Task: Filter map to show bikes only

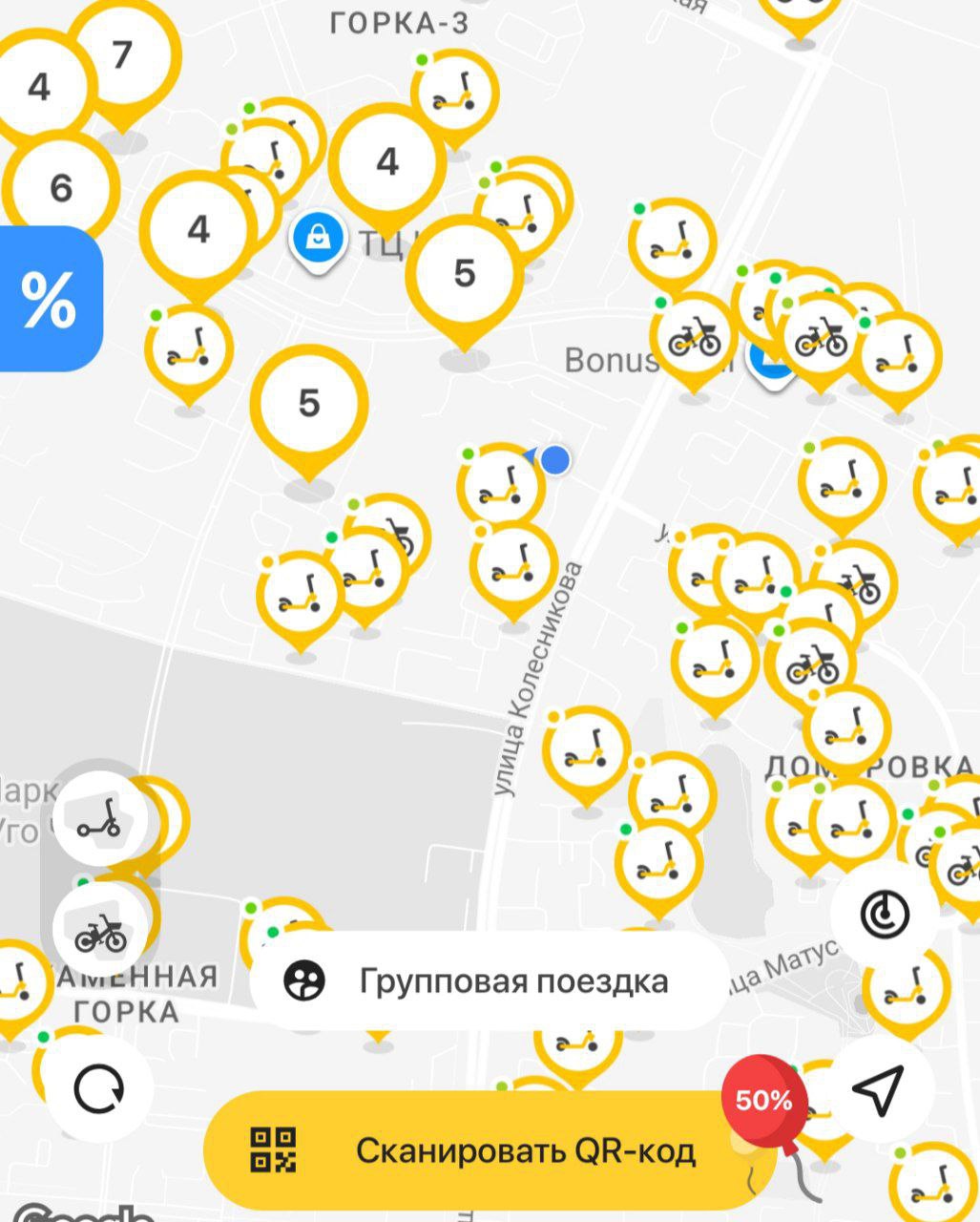Action: (x=100, y=931)
